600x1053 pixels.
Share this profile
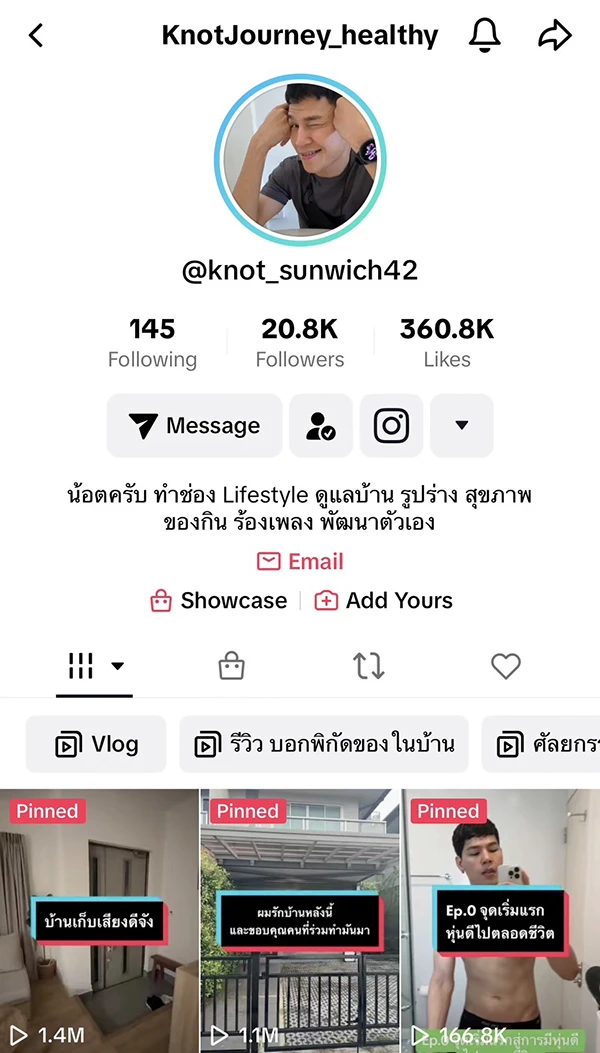point(554,36)
